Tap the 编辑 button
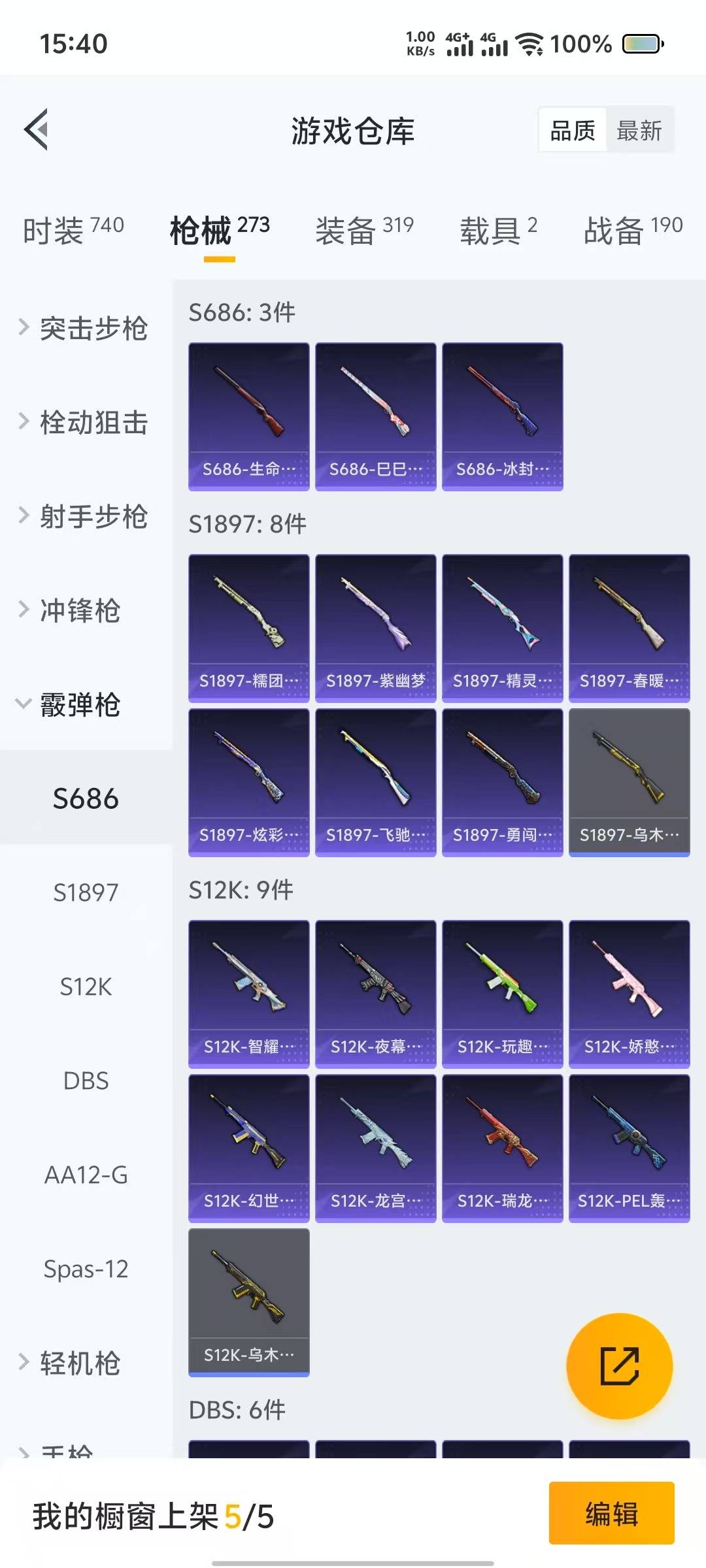This screenshot has width=706, height=1568. click(611, 1513)
